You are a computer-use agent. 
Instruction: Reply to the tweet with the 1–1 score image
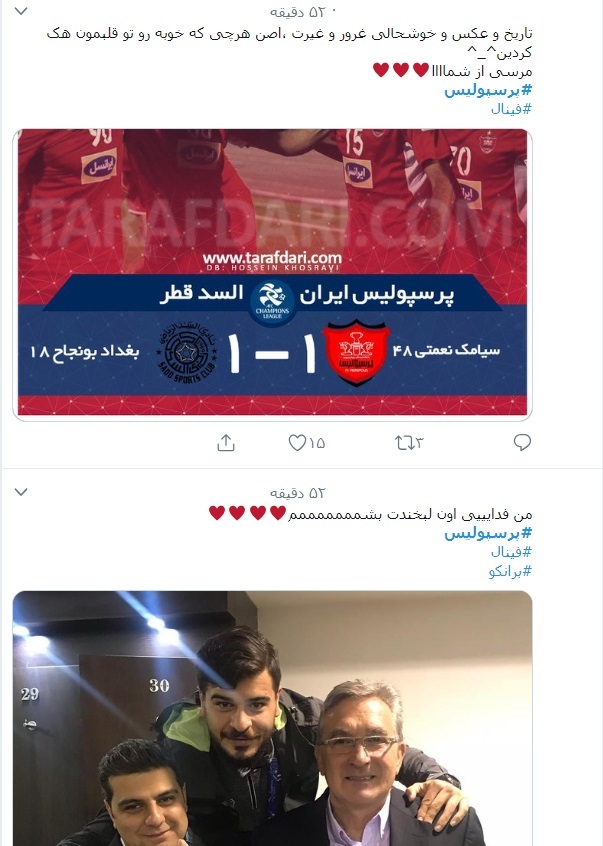point(521,442)
